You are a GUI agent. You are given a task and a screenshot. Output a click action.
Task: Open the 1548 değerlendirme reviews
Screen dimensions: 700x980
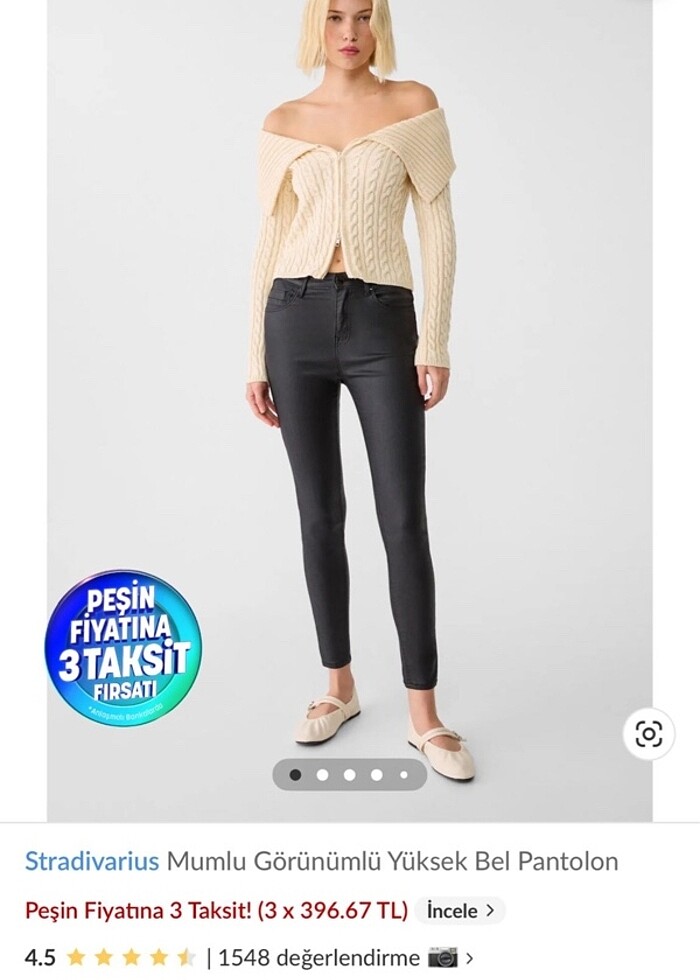[x=322, y=957]
